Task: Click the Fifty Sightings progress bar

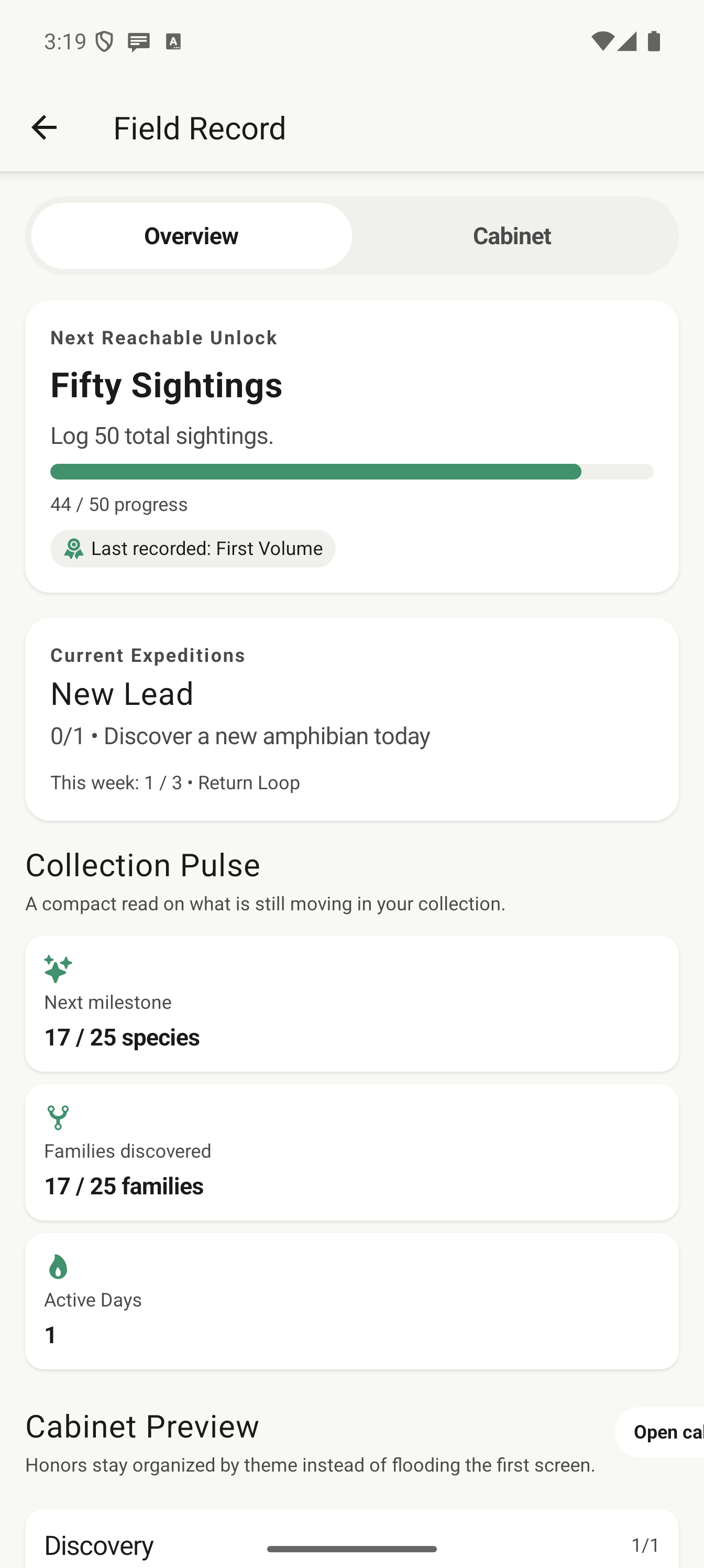Action: coord(353,471)
